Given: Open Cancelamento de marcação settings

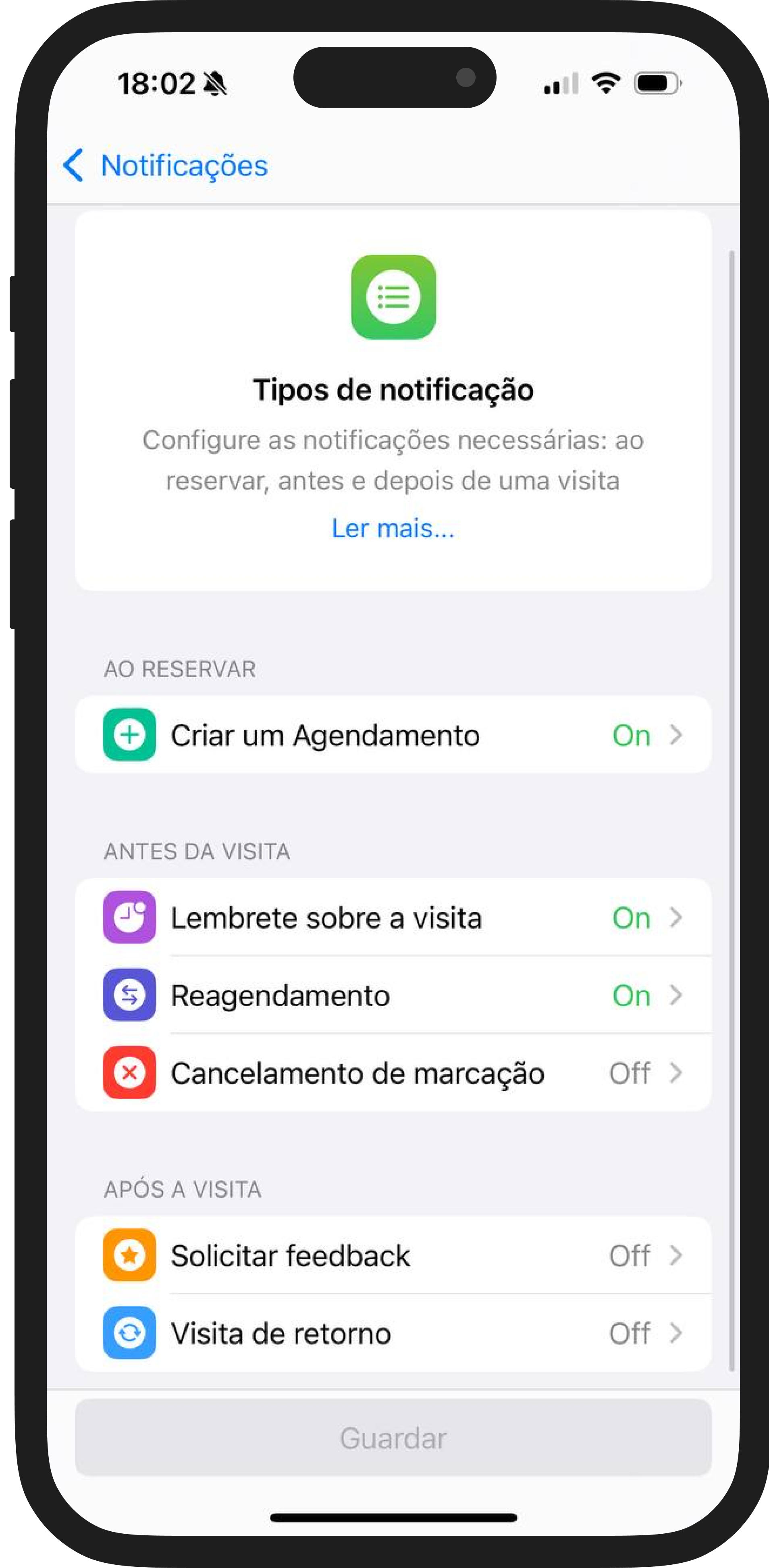Looking at the screenshot, I should [x=393, y=1073].
